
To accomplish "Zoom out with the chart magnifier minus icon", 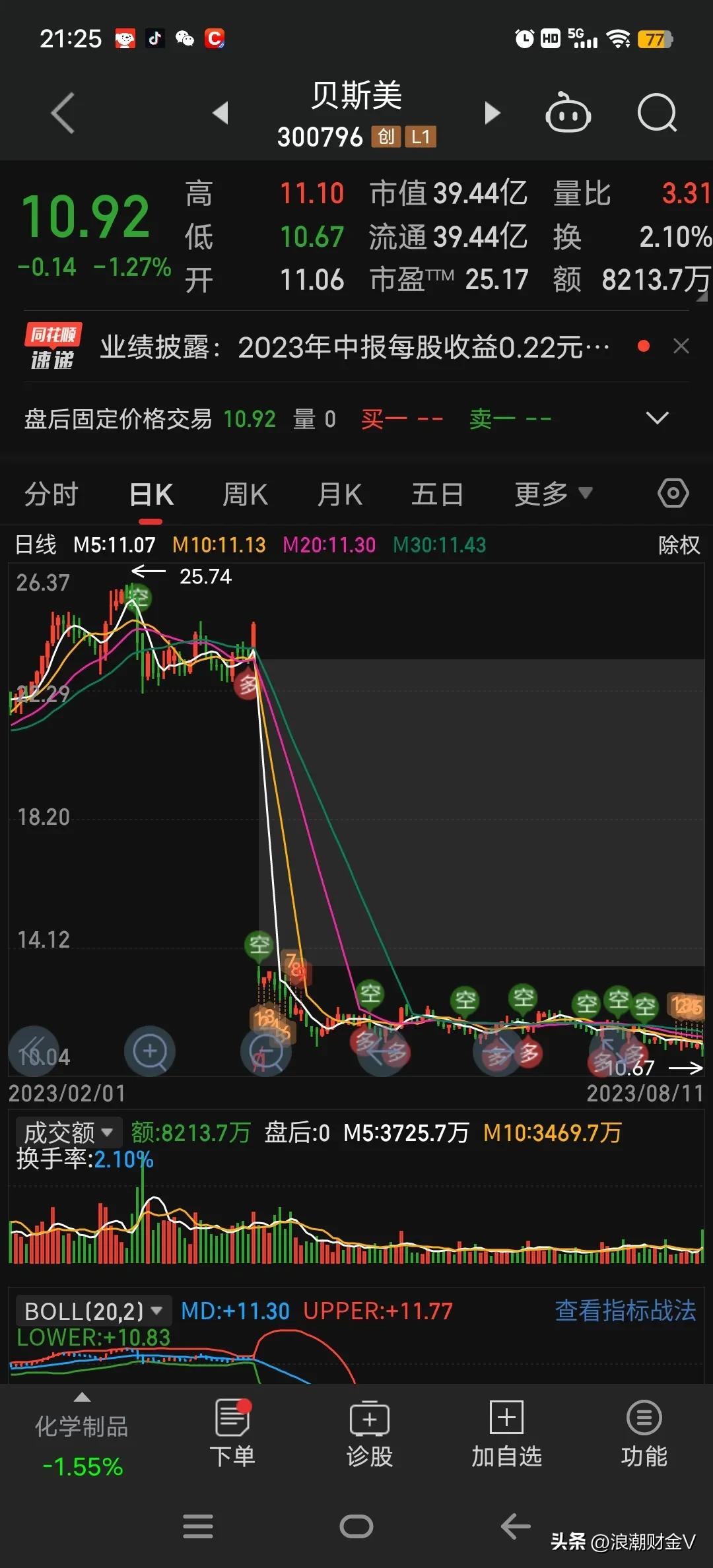I will 266,1052.
